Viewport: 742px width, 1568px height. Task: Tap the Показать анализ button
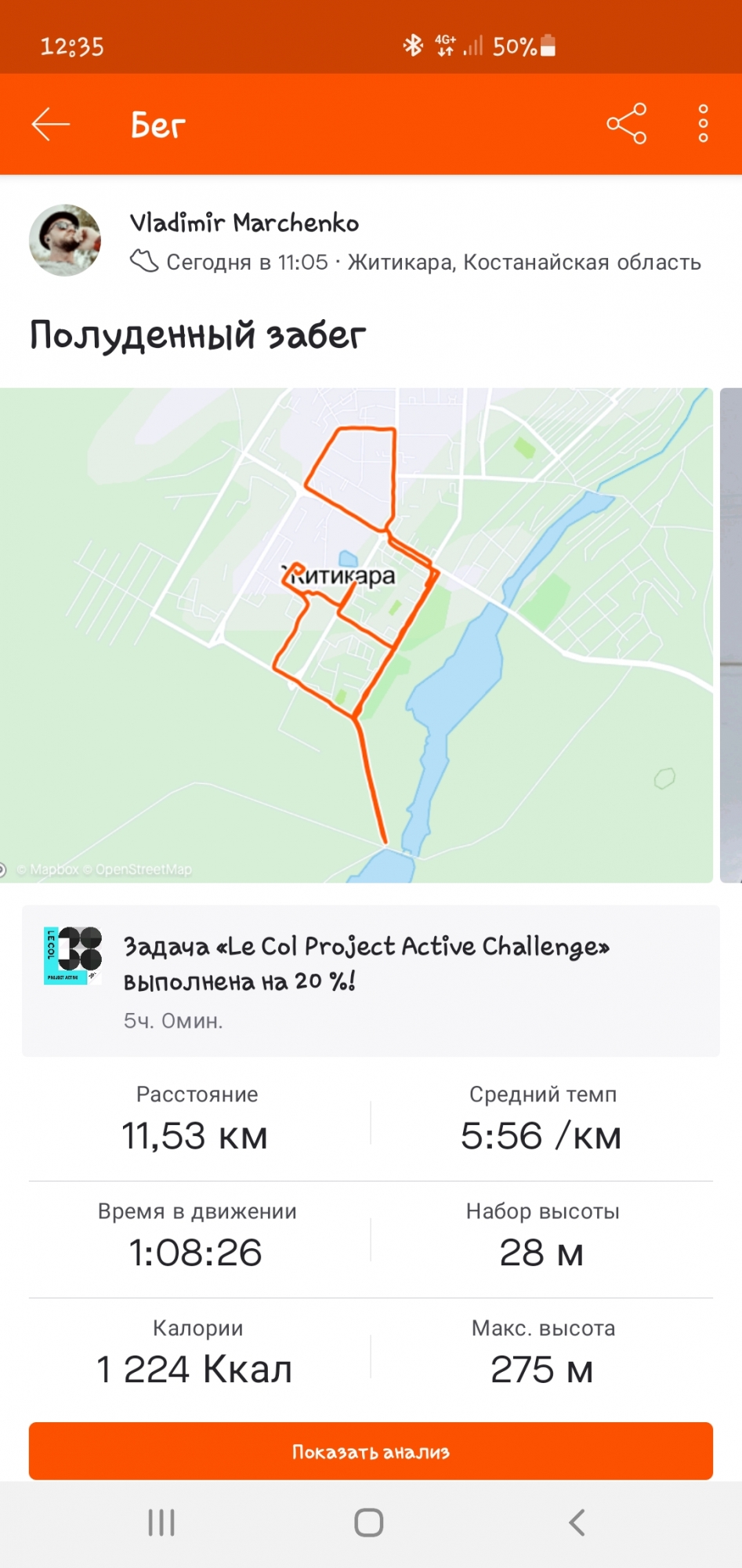tap(371, 1451)
